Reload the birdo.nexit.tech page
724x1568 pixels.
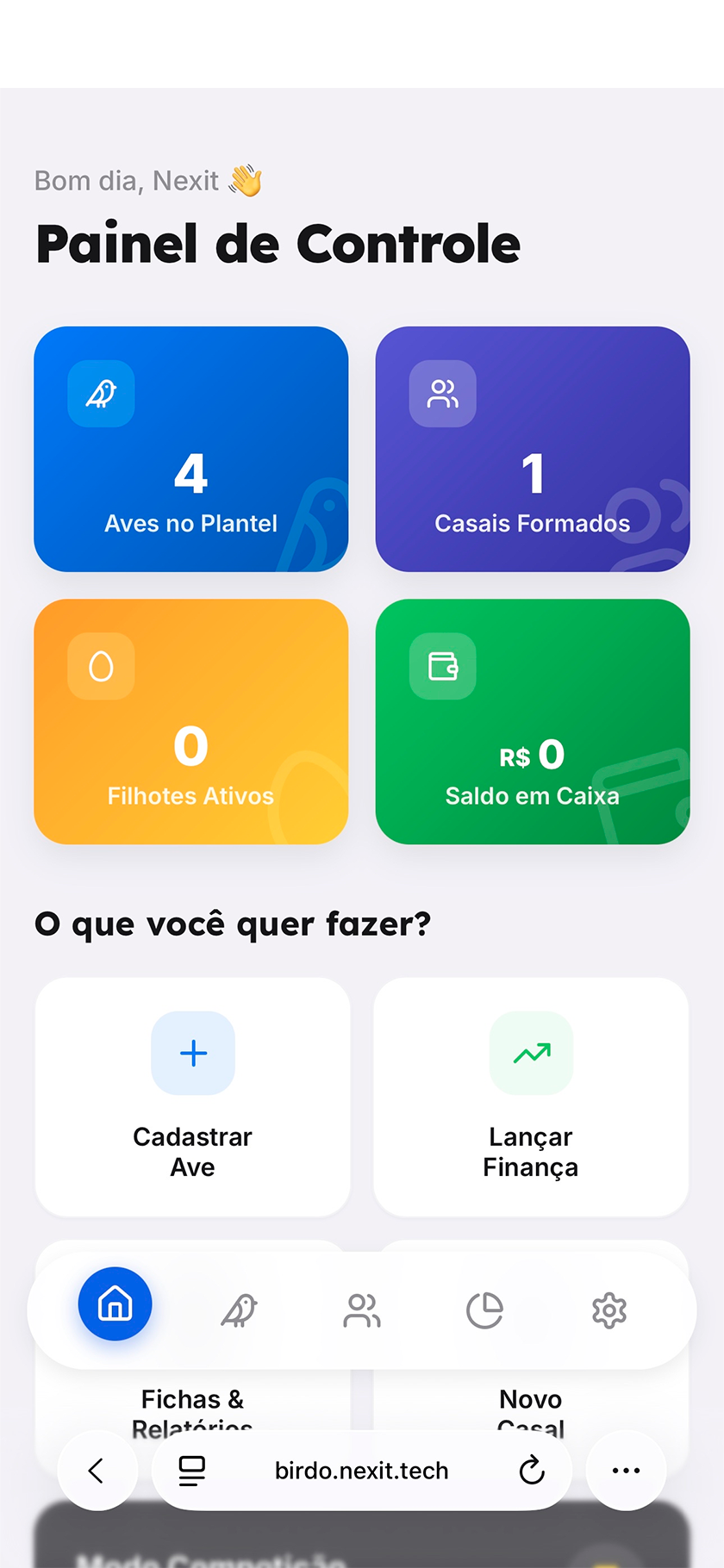532,1471
